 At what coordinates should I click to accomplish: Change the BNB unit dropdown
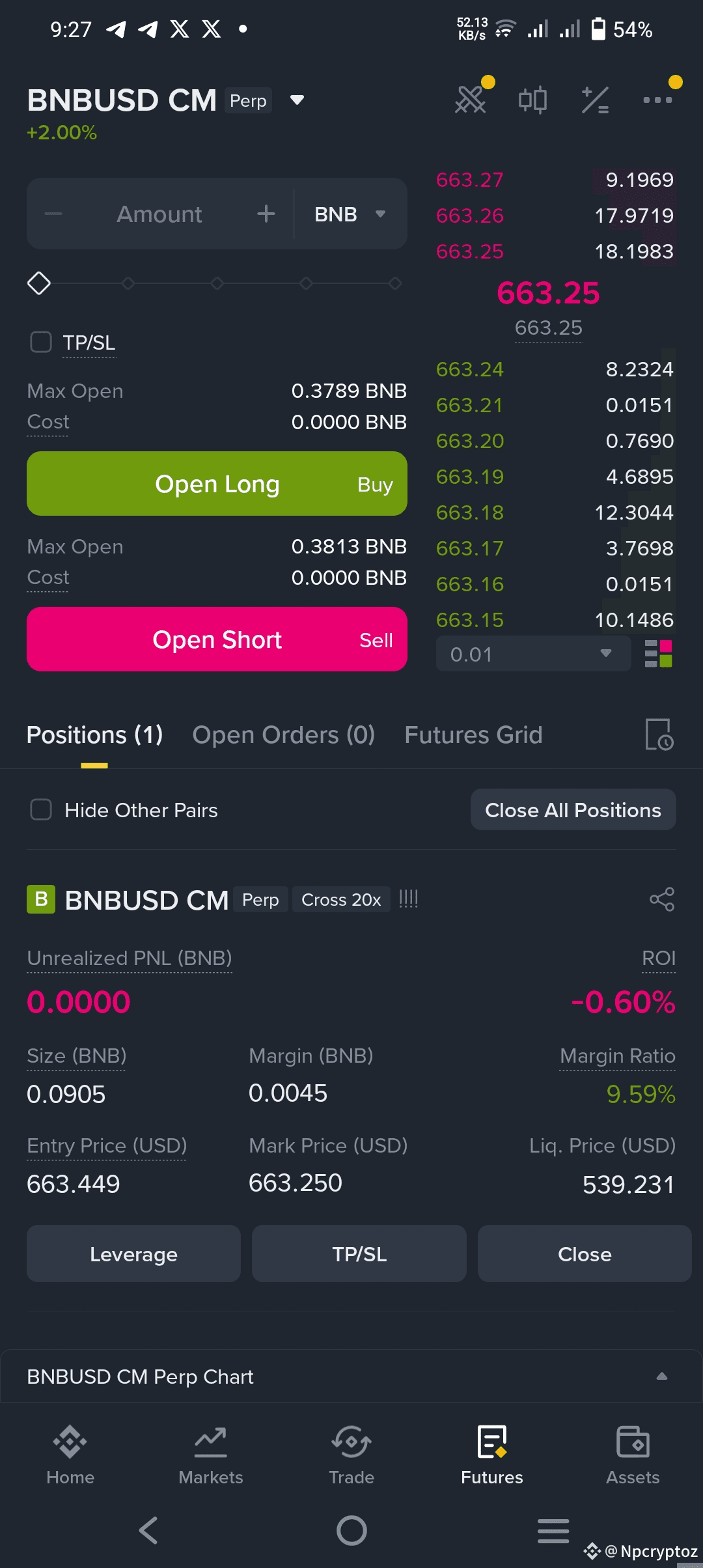tap(350, 214)
